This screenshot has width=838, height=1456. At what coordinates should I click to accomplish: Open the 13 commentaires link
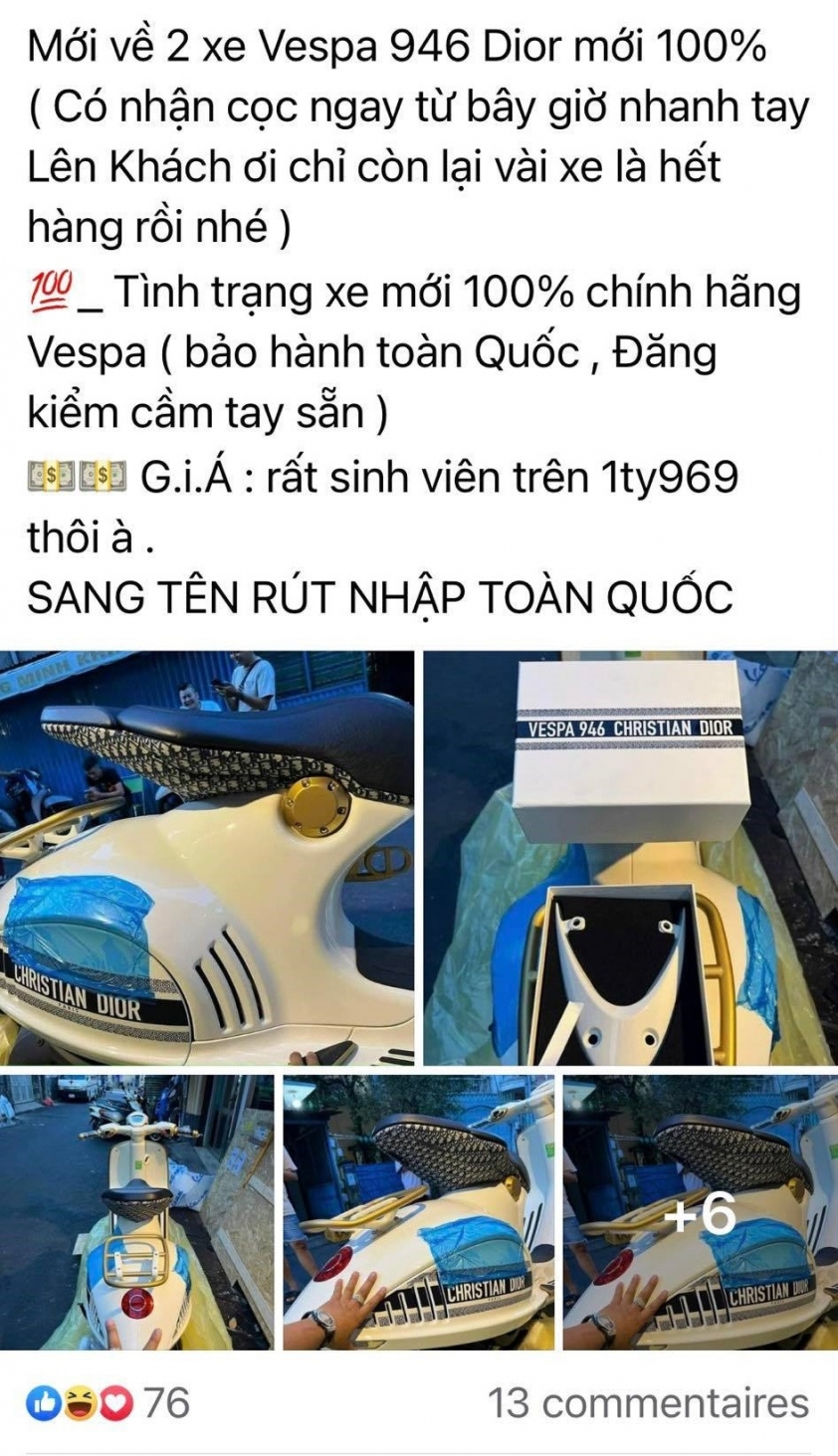[x=648, y=1403]
